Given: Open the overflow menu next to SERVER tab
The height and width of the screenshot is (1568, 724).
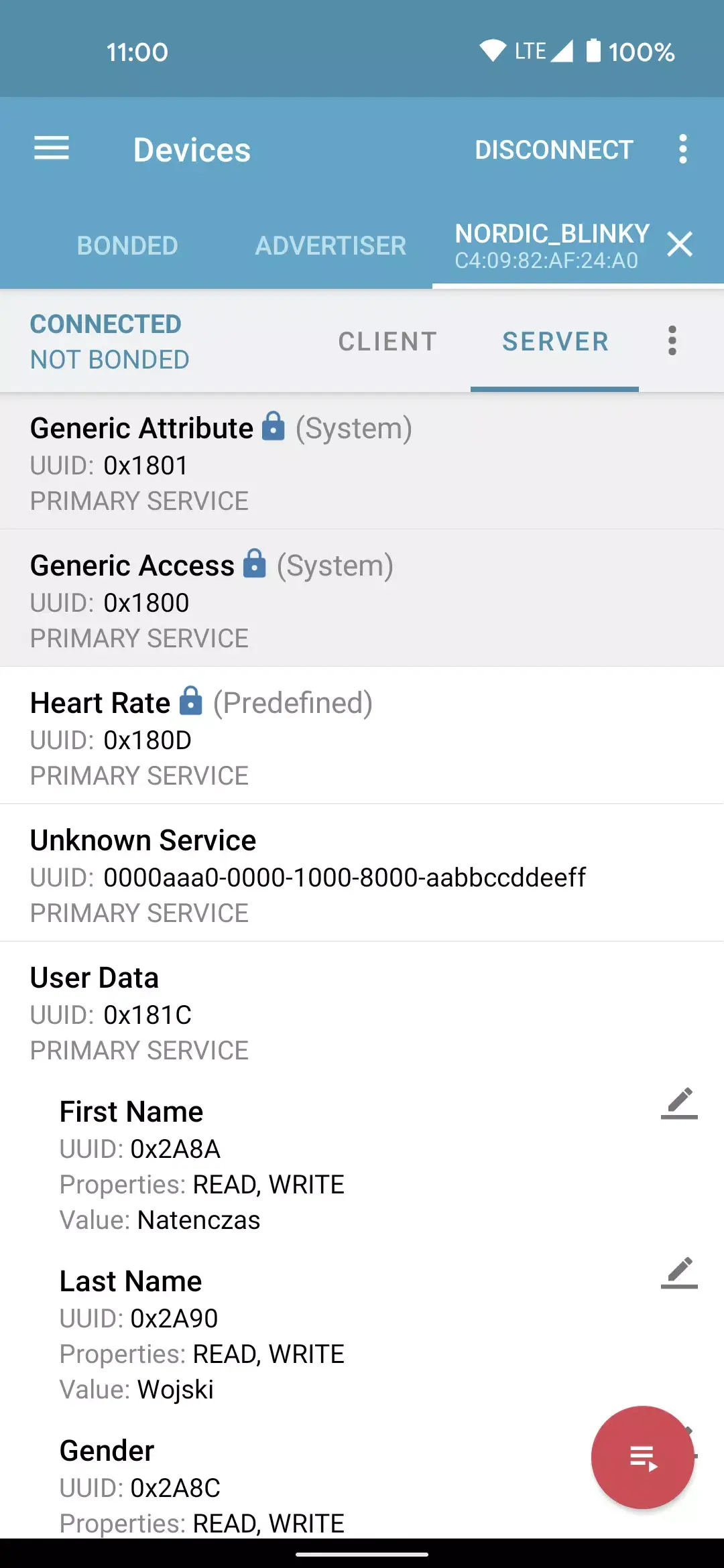Looking at the screenshot, I should click(671, 340).
